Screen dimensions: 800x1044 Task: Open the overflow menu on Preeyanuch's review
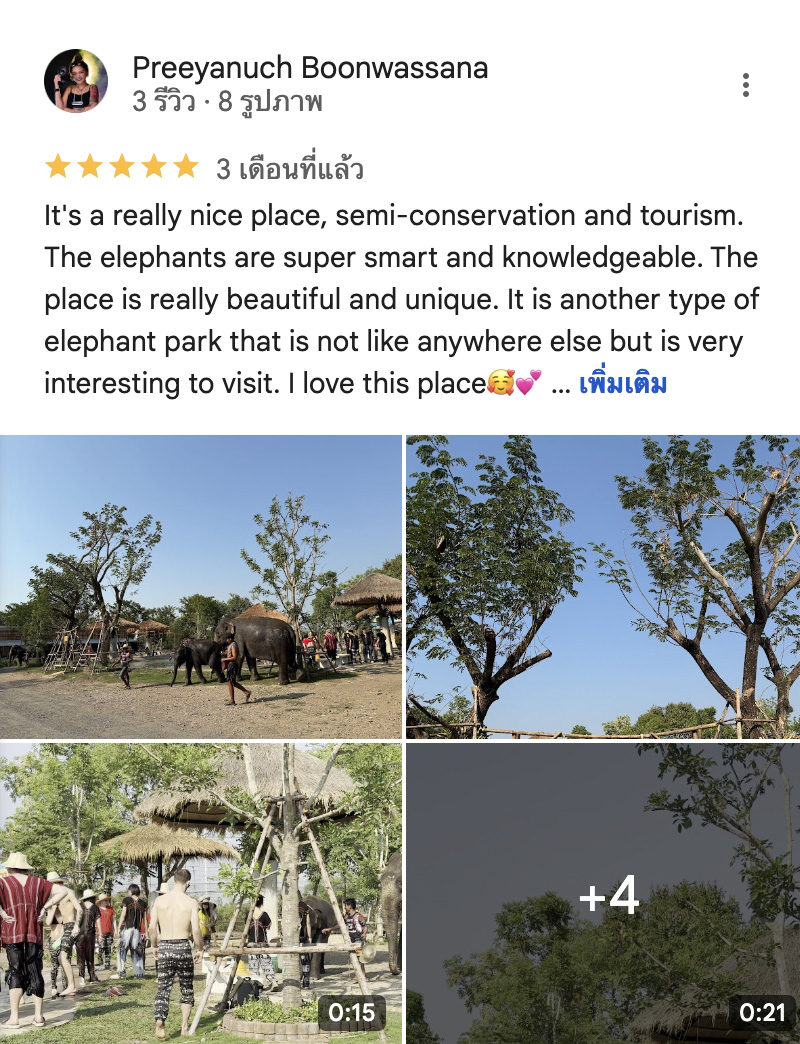(x=746, y=85)
